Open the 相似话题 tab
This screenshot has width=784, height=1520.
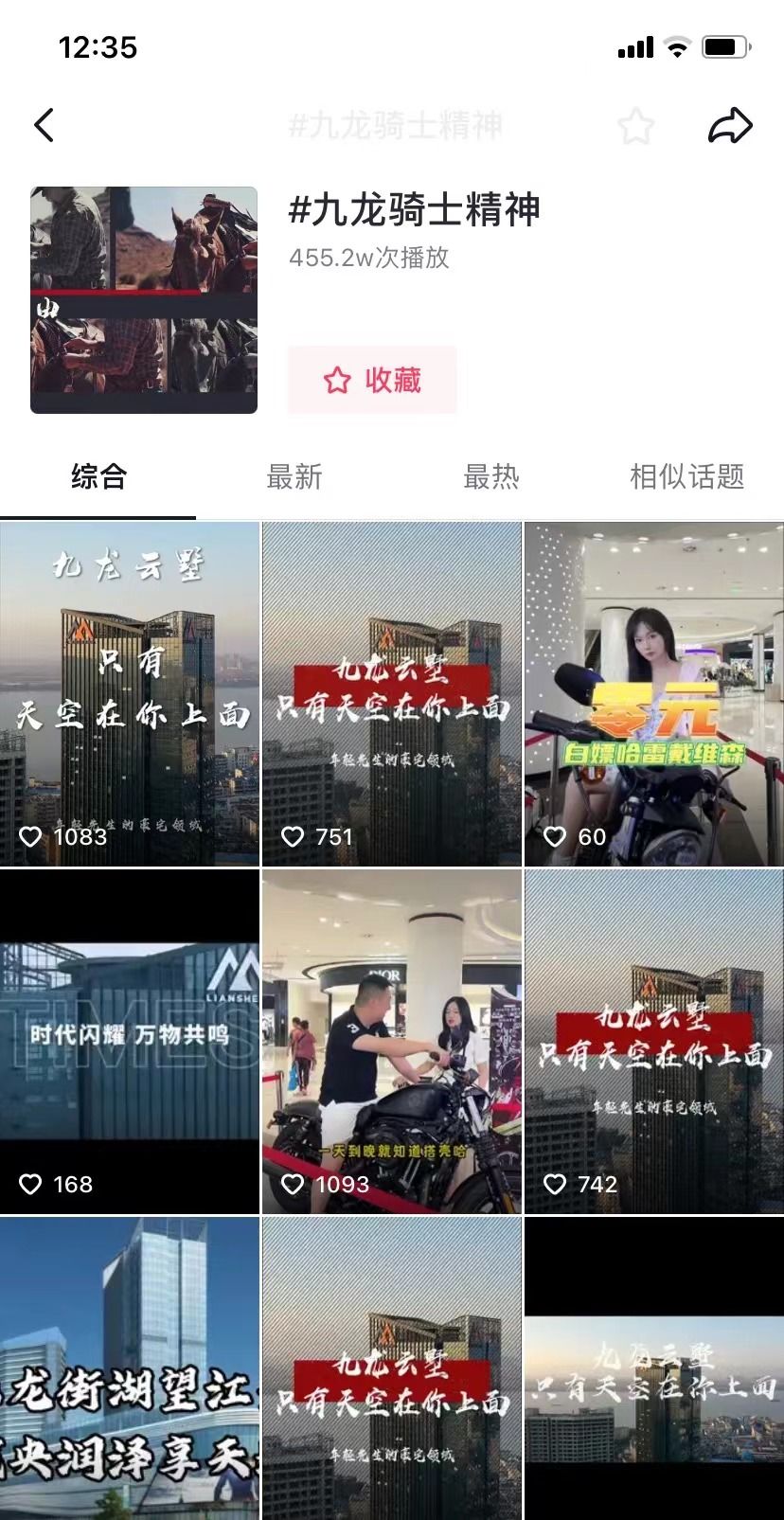pyautogui.click(x=686, y=476)
